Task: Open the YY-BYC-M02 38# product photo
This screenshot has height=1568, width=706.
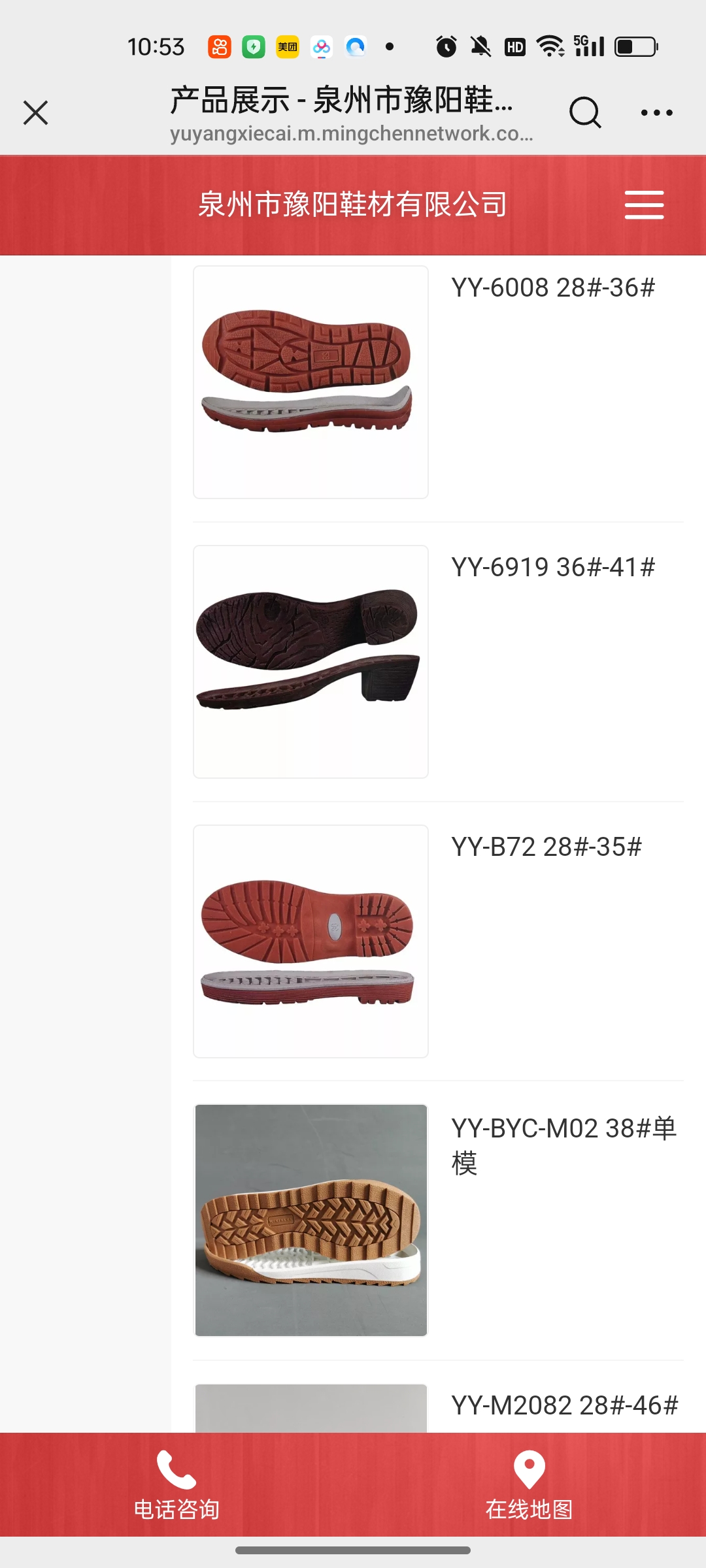Action: tap(311, 1220)
